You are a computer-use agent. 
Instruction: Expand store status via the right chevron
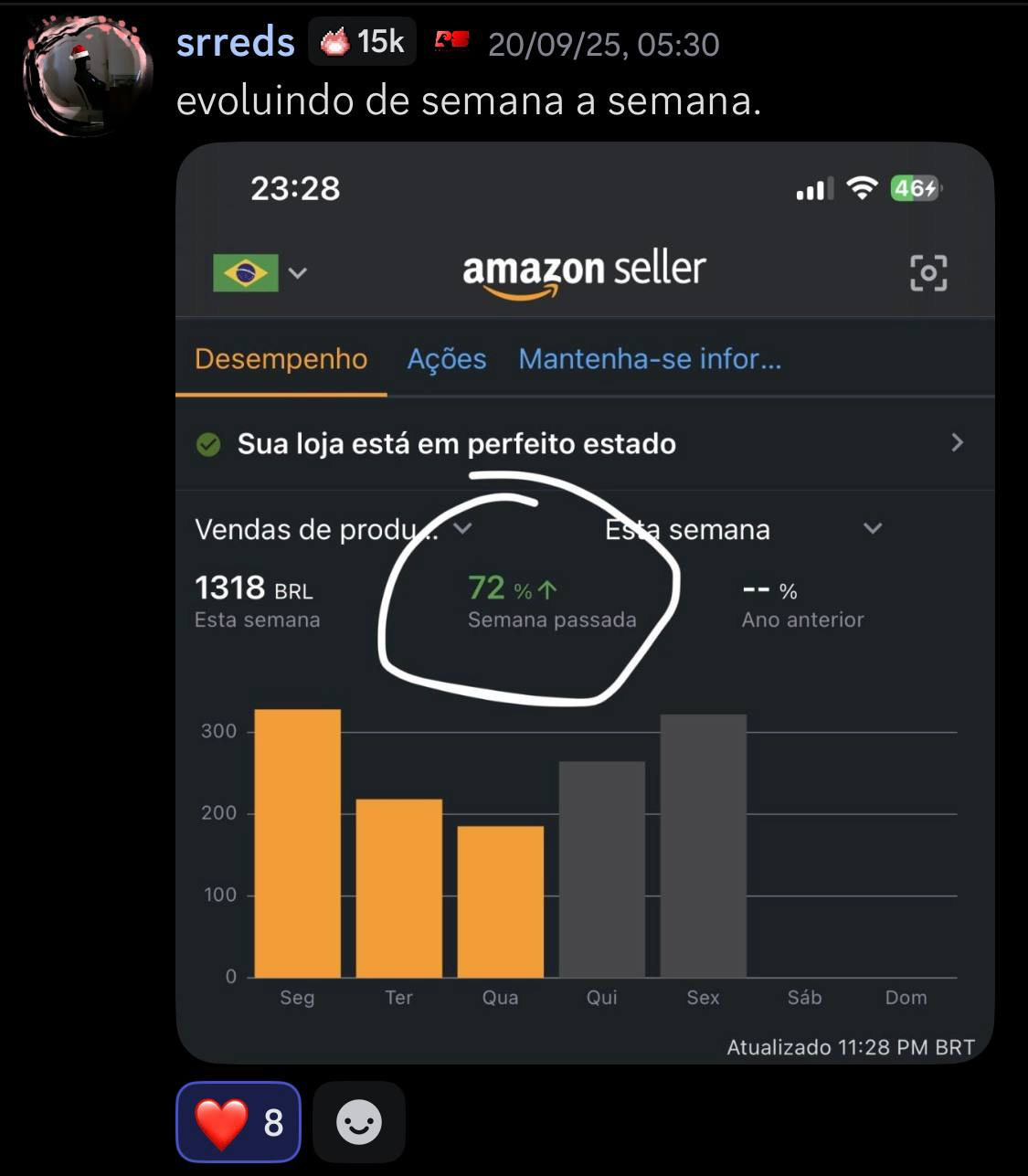[x=957, y=443]
